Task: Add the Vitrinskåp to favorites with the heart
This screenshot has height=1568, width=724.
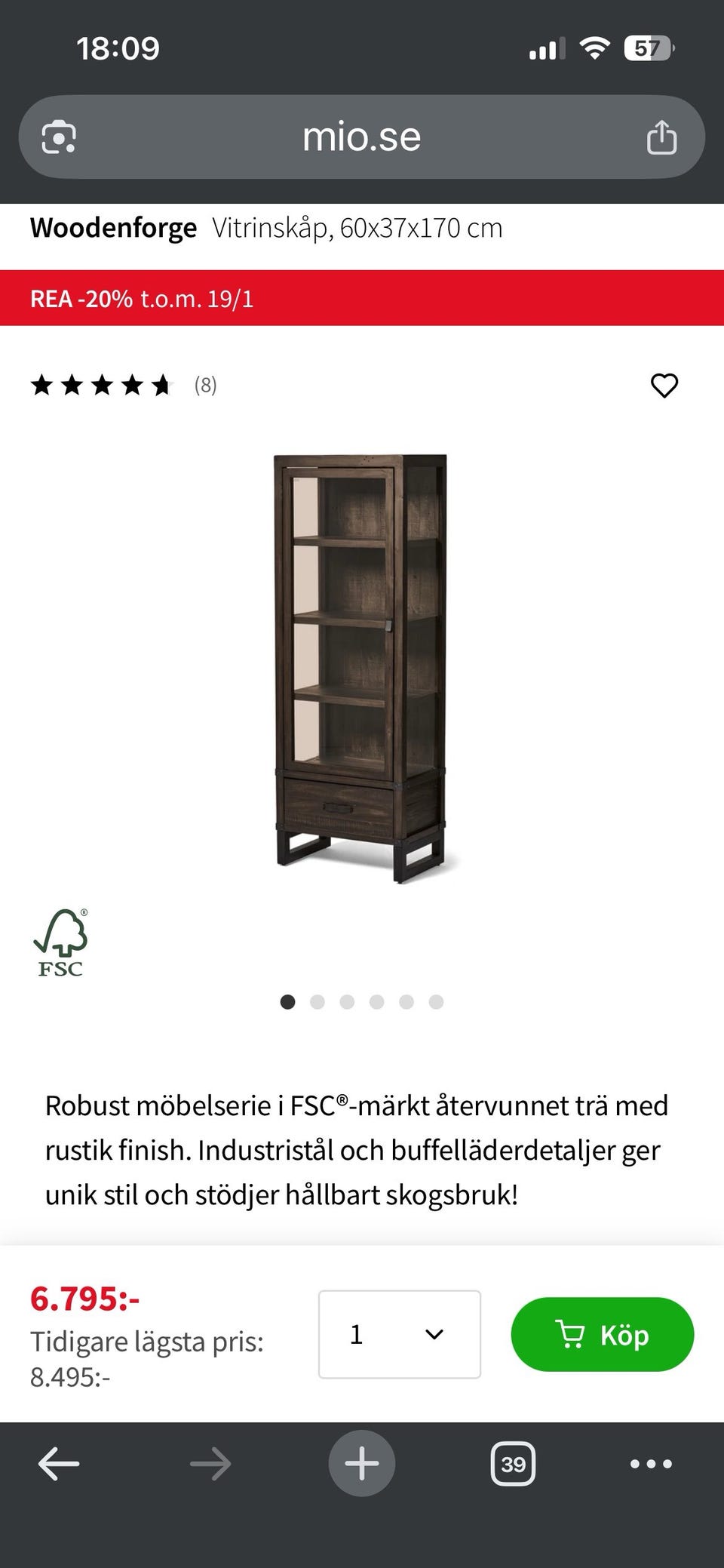Action: coord(664,386)
